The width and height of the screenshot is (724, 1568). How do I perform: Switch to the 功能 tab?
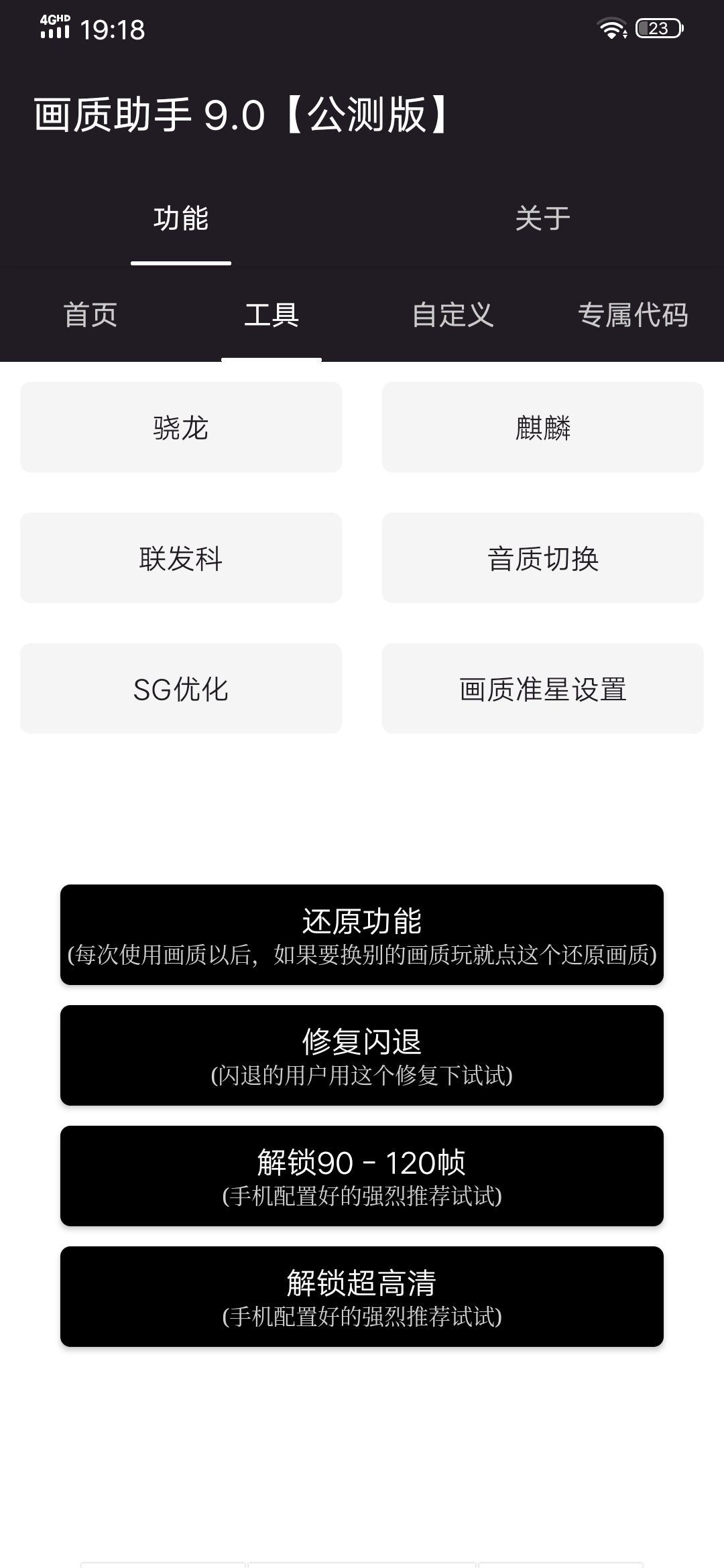[181, 218]
